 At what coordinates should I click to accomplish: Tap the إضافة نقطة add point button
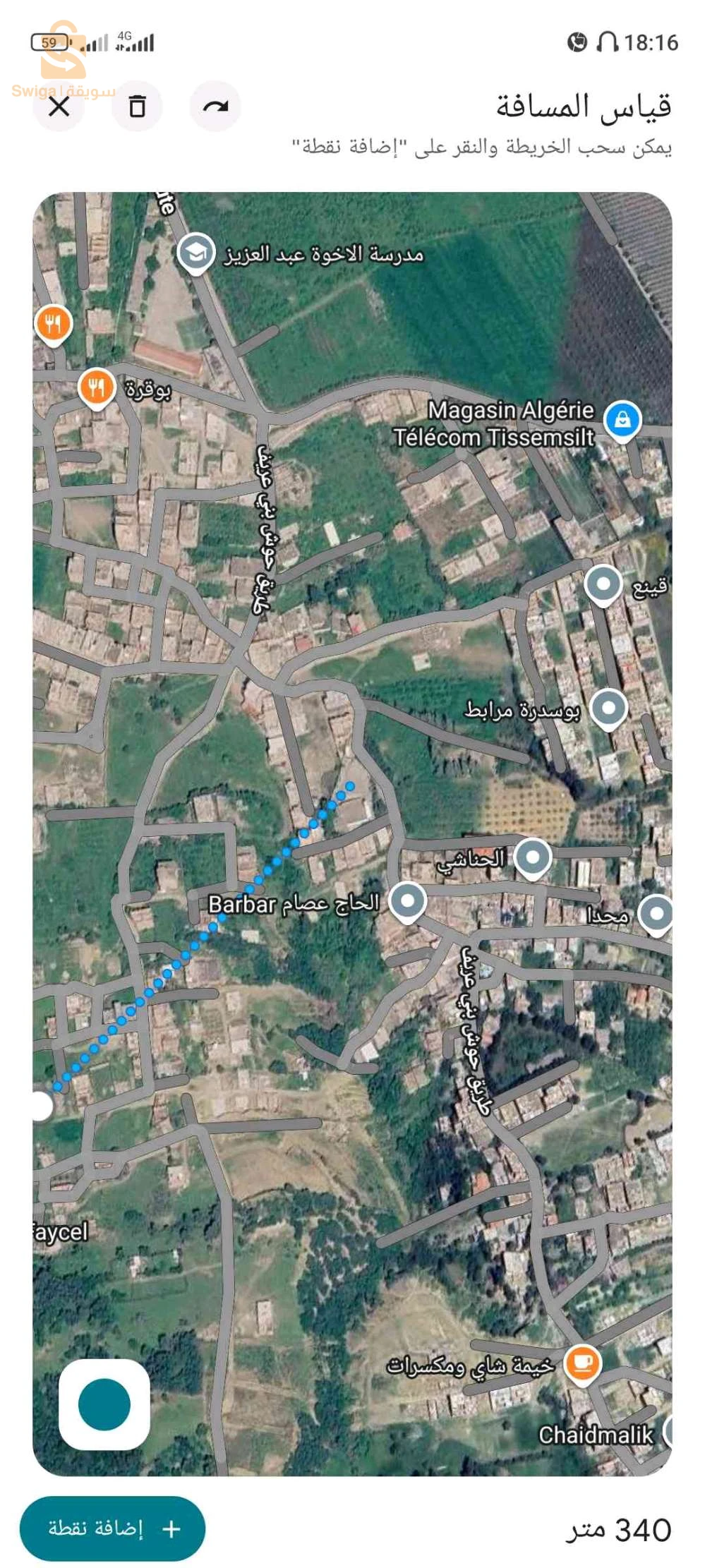112,1528
